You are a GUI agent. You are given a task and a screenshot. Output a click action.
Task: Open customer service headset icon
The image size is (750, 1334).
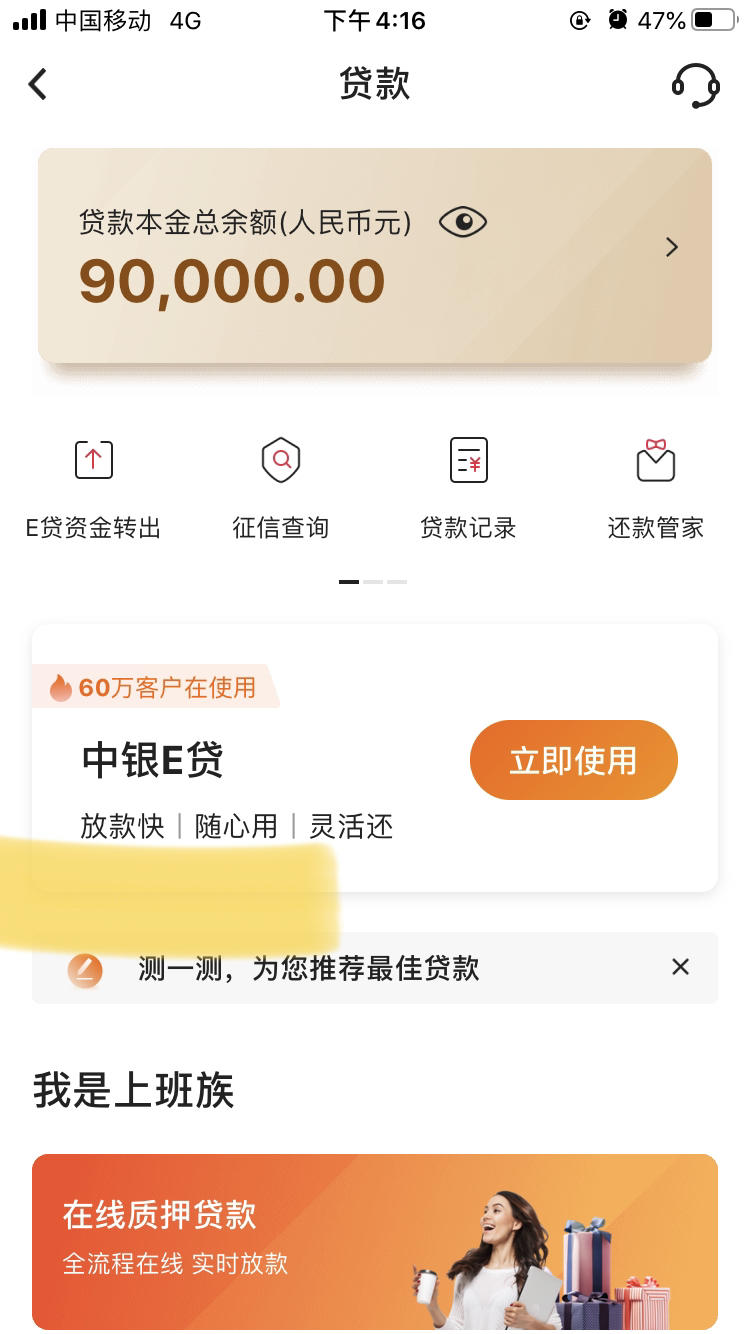(x=695, y=85)
